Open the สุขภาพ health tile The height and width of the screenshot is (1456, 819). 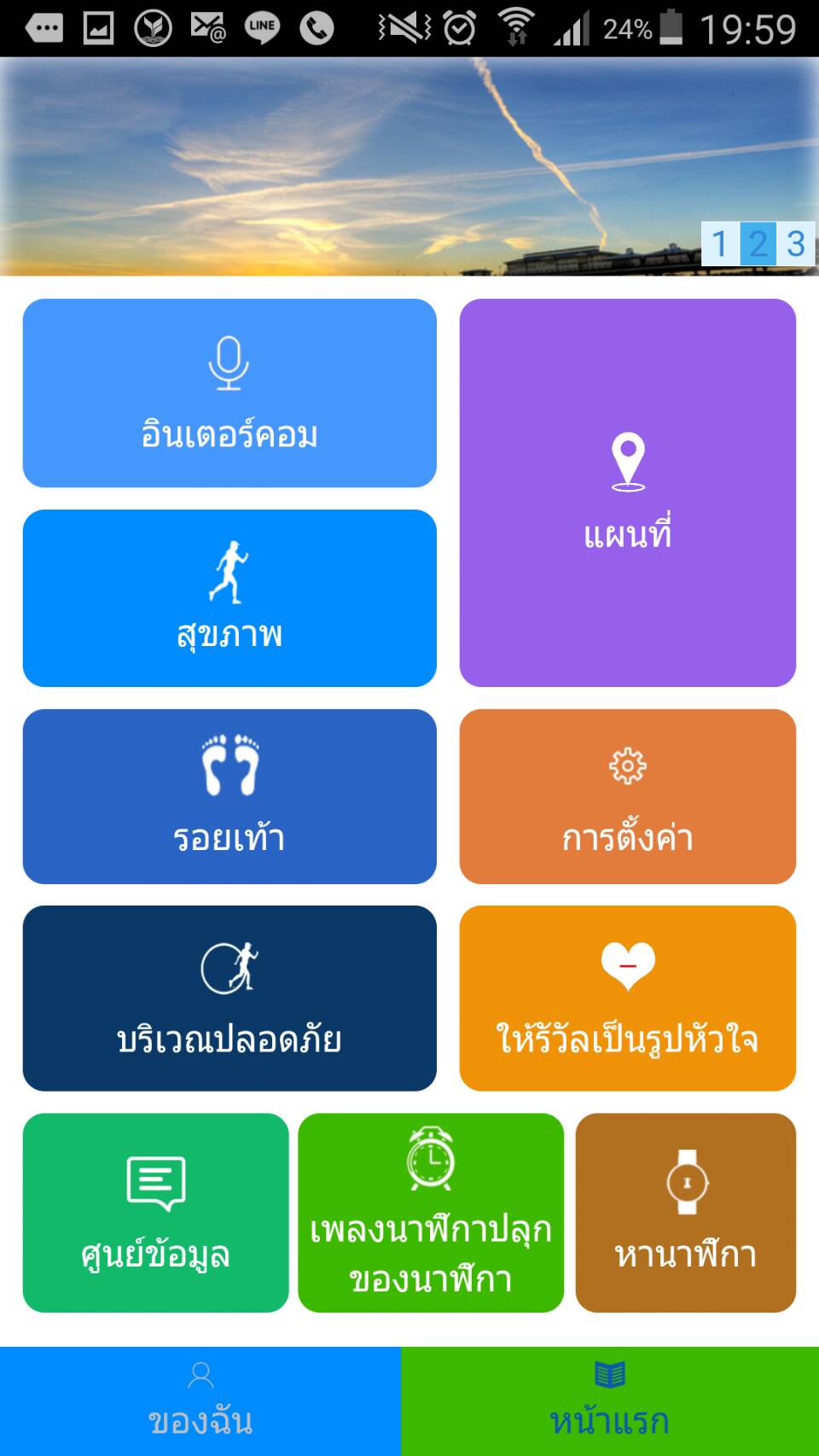[x=229, y=597]
